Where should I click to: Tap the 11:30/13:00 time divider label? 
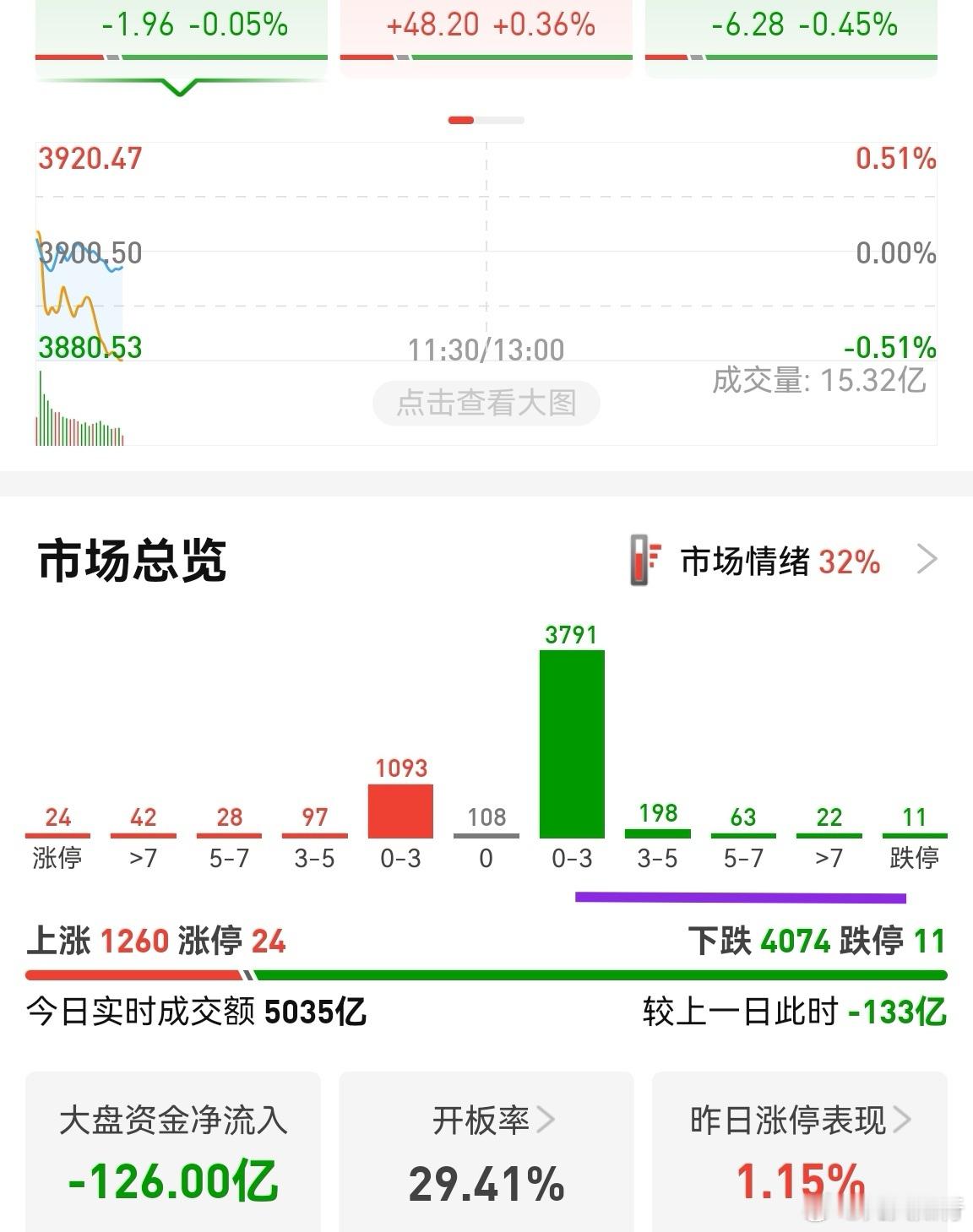point(486,349)
